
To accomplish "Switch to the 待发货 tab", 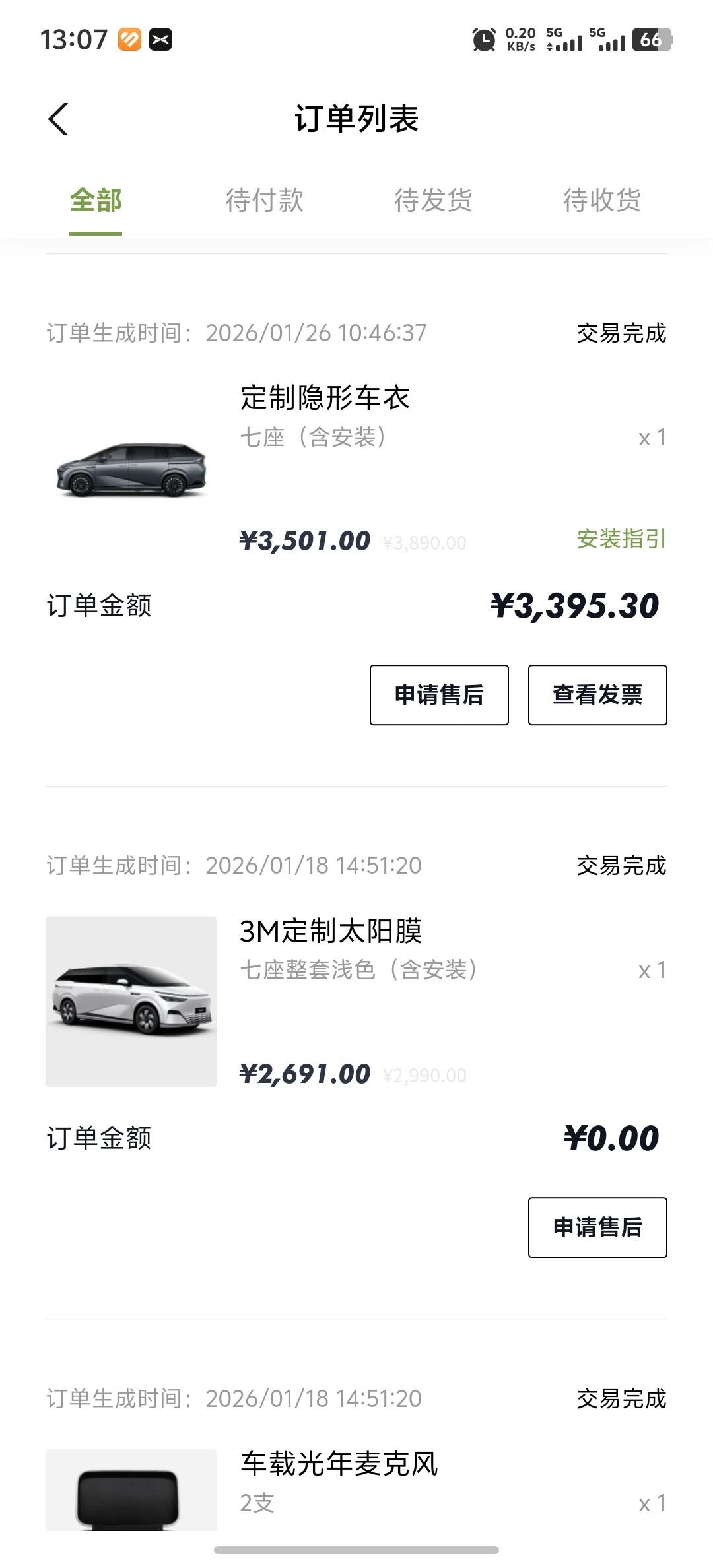I will [x=433, y=201].
